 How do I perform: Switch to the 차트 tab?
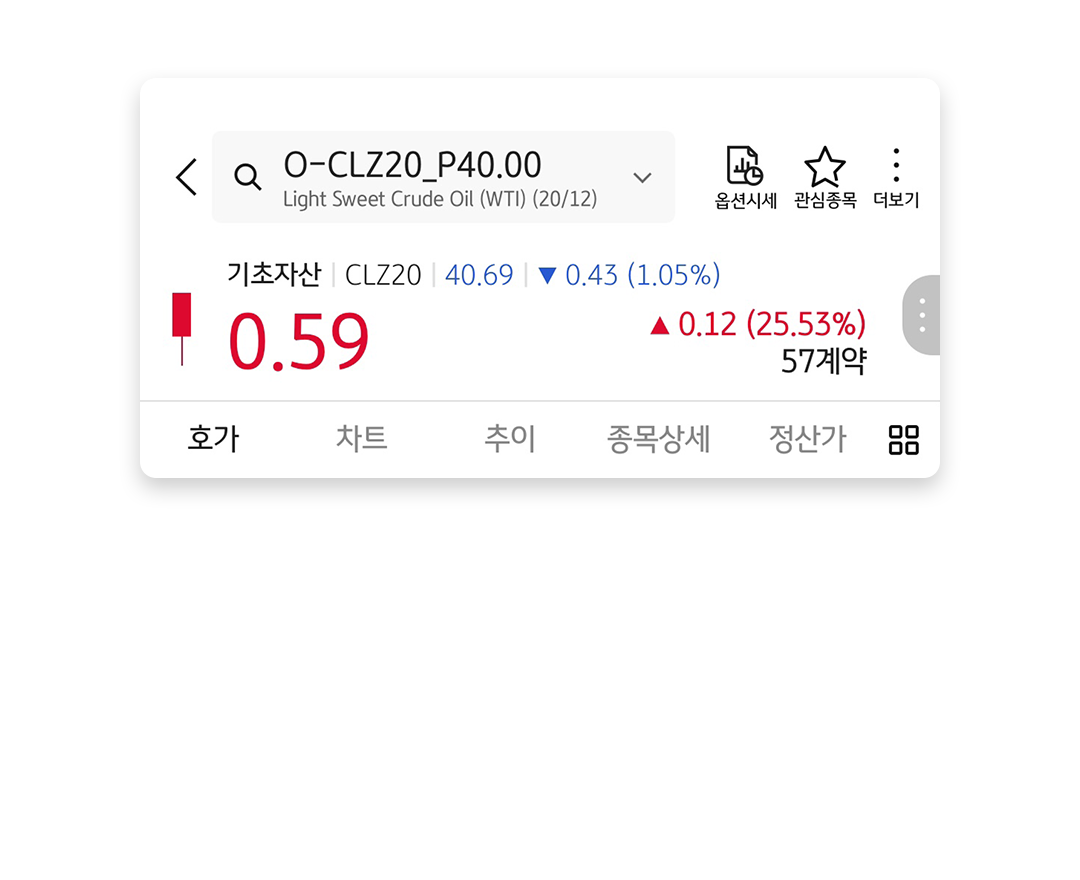[x=361, y=439]
